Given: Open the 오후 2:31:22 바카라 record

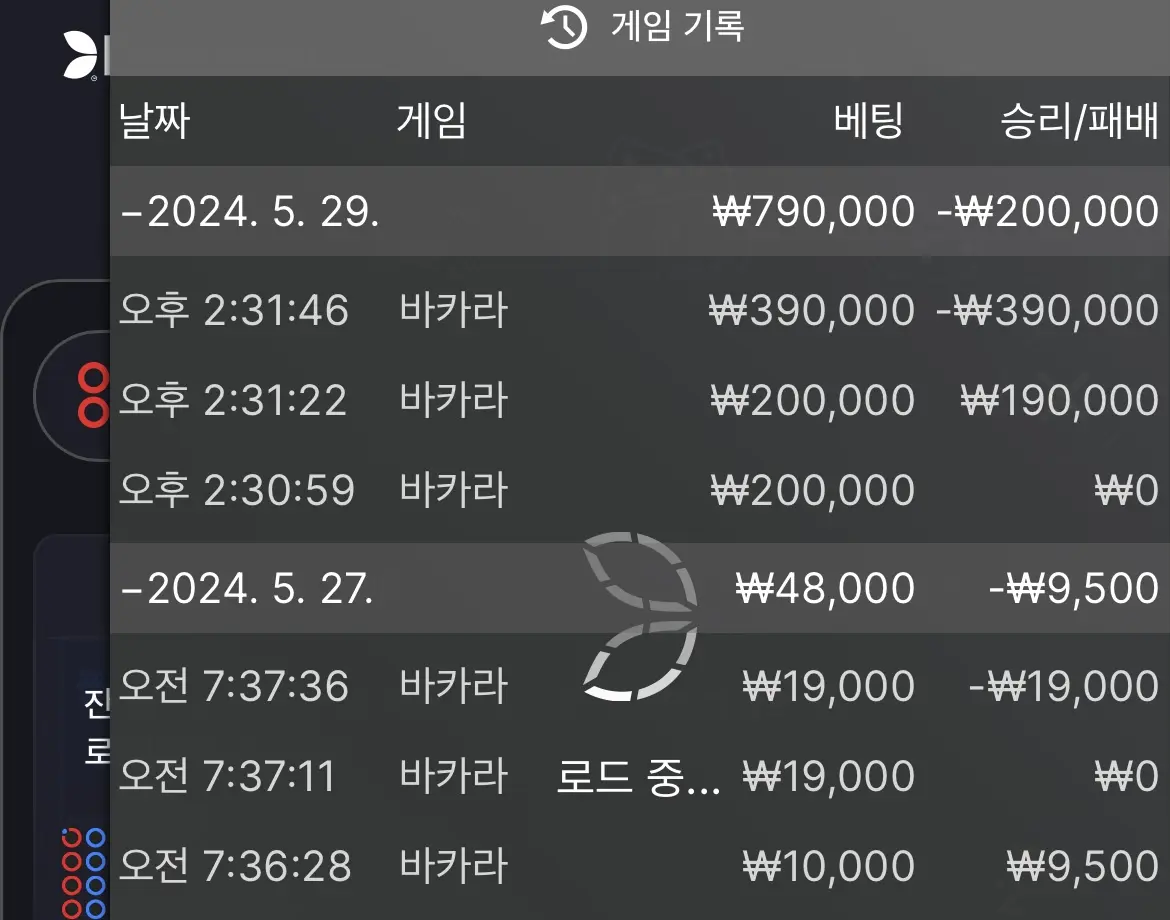Looking at the screenshot, I should point(639,400).
